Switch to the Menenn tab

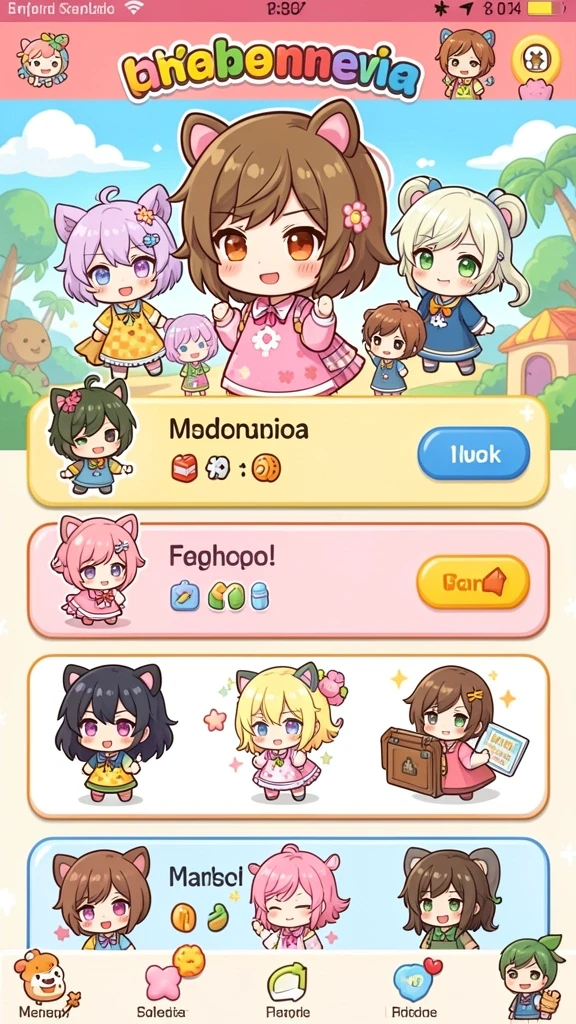(44, 987)
